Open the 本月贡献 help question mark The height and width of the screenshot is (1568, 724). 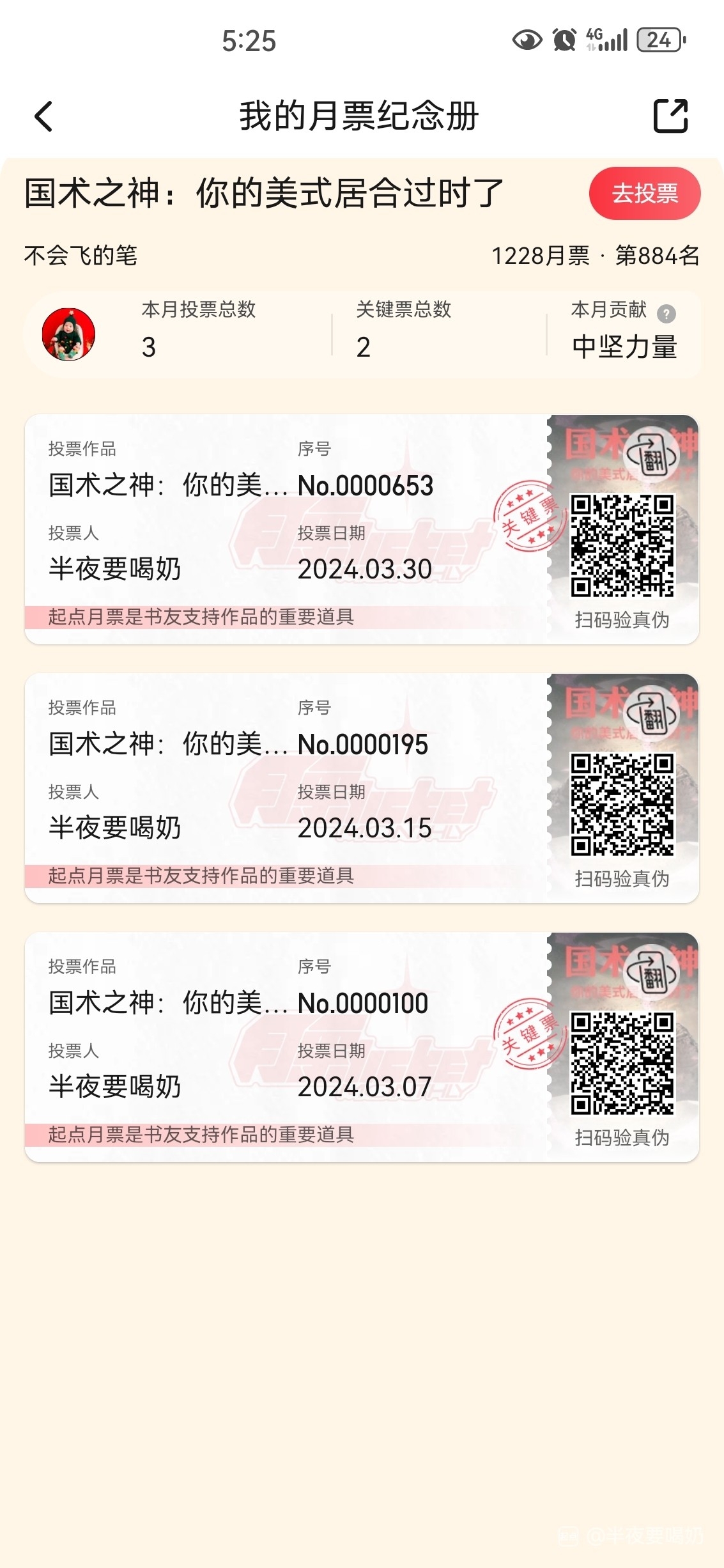point(666,313)
